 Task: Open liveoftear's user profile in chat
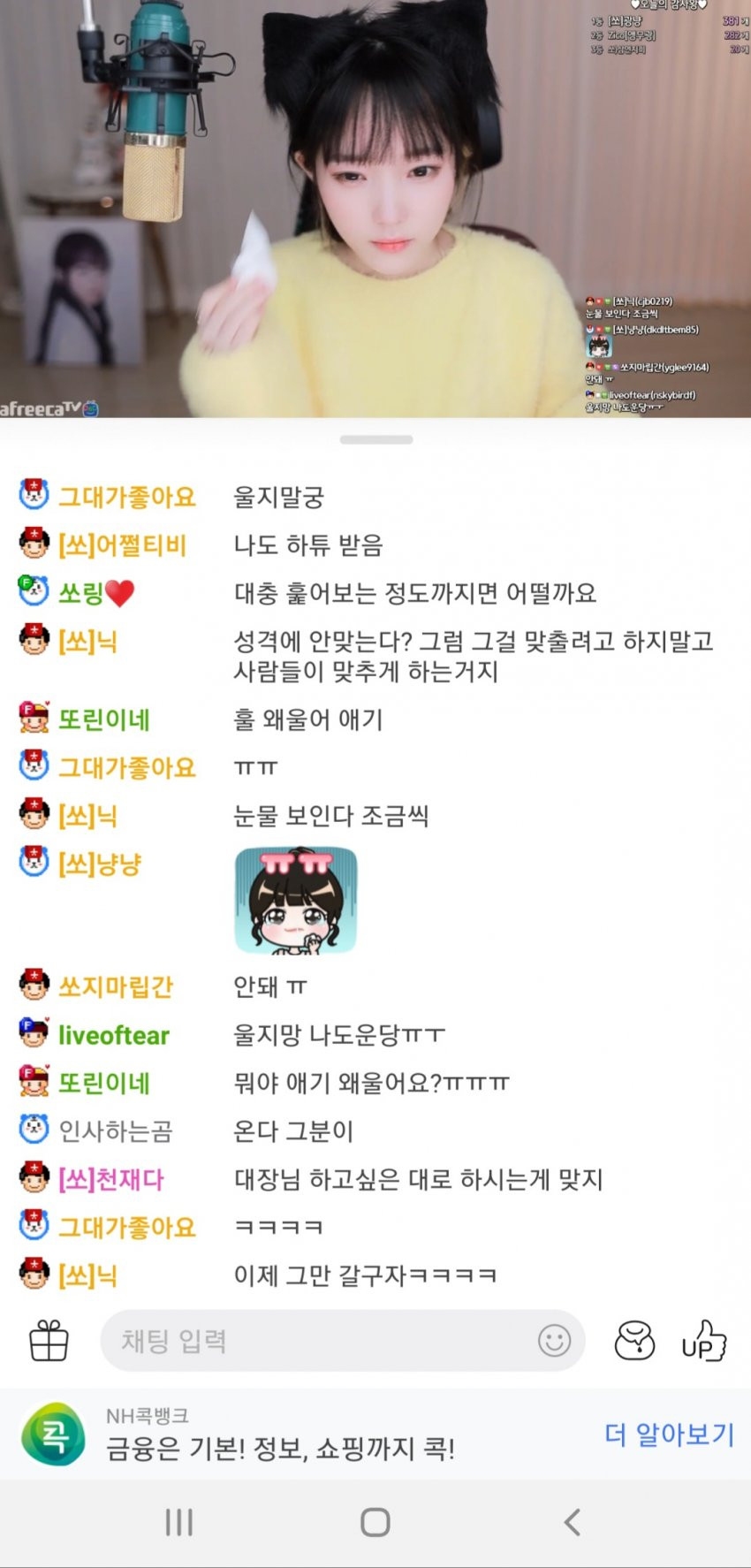tap(113, 1035)
